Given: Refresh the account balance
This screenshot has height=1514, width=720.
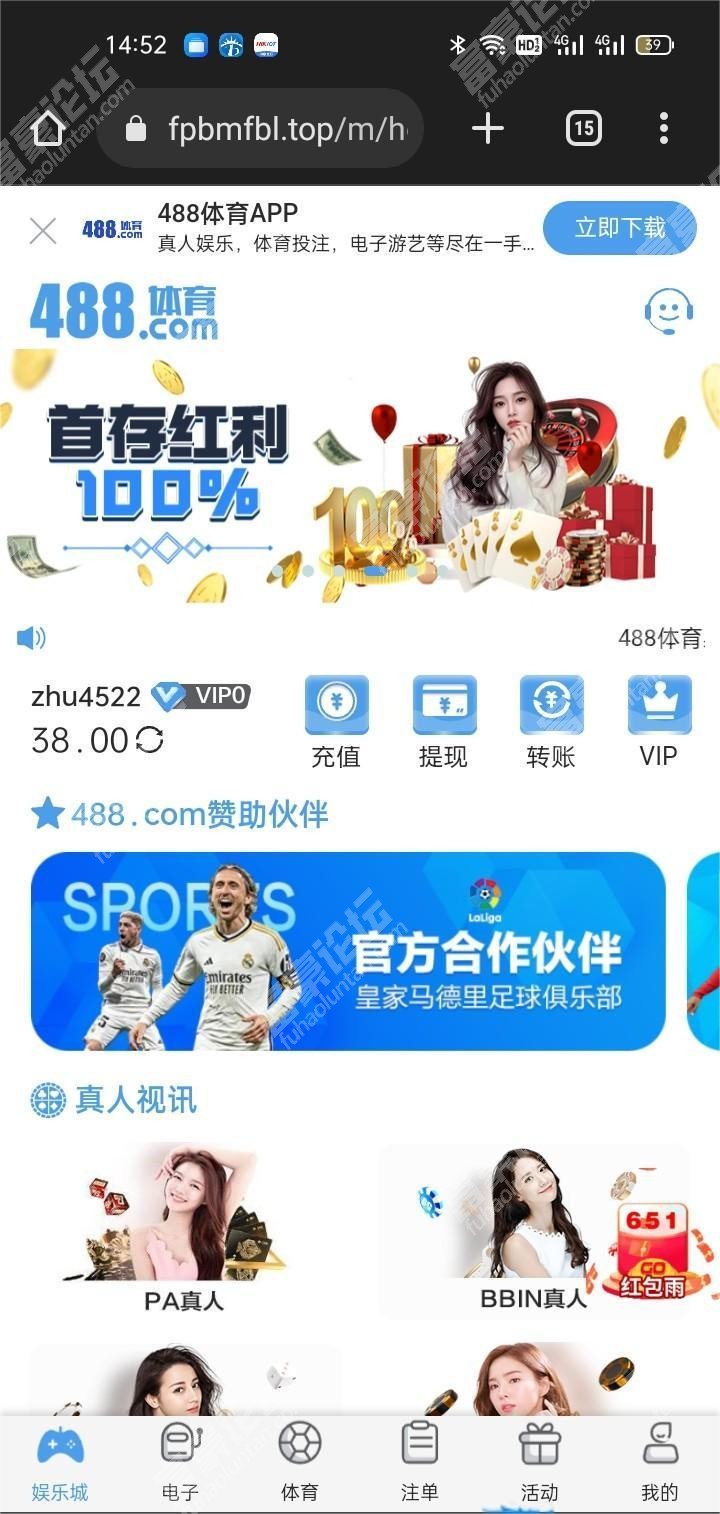Looking at the screenshot, I should pyautogui.click(x=149, y=741).
